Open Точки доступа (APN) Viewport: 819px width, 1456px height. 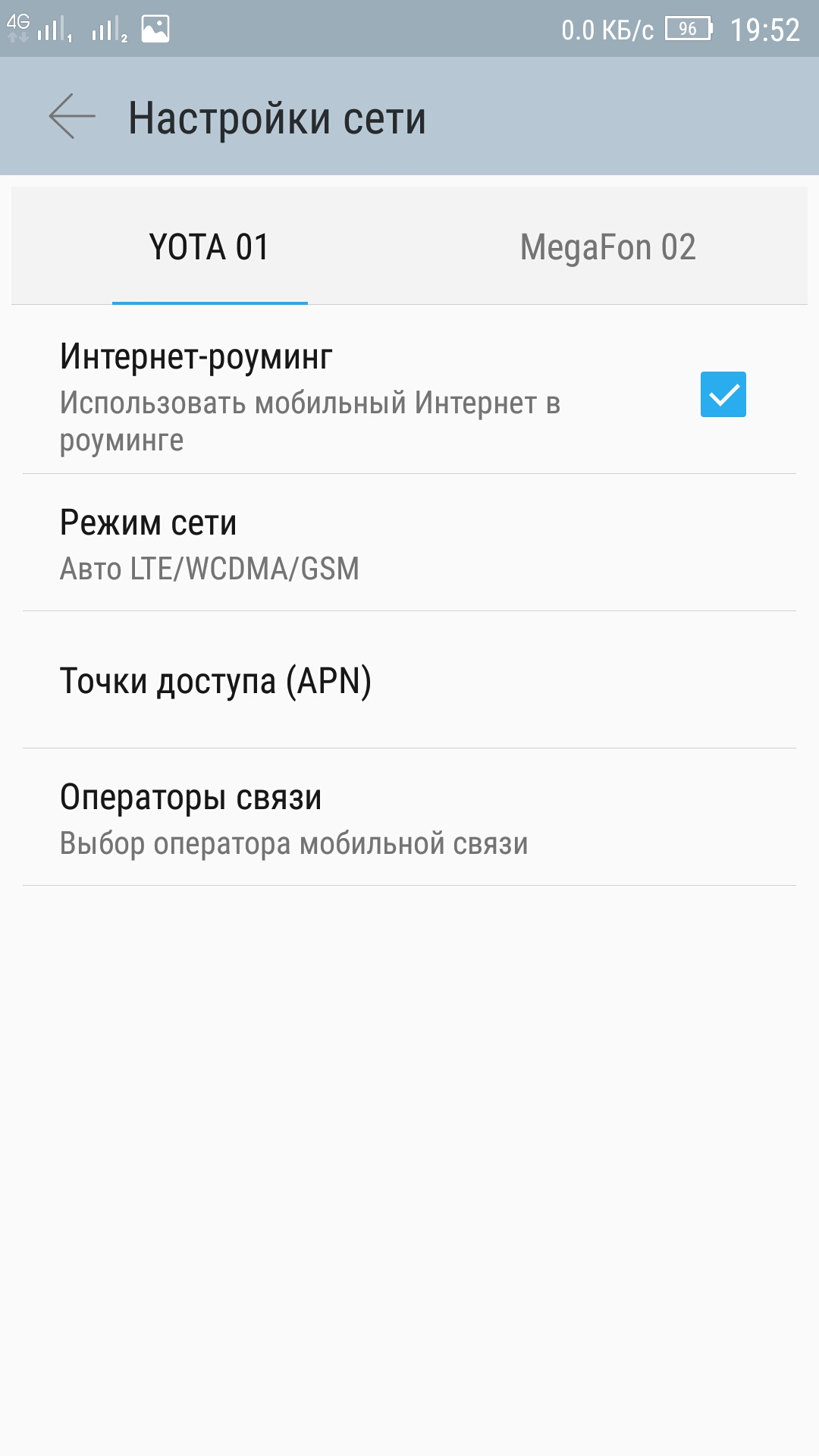pyautogui.click(x=409, y=680)
